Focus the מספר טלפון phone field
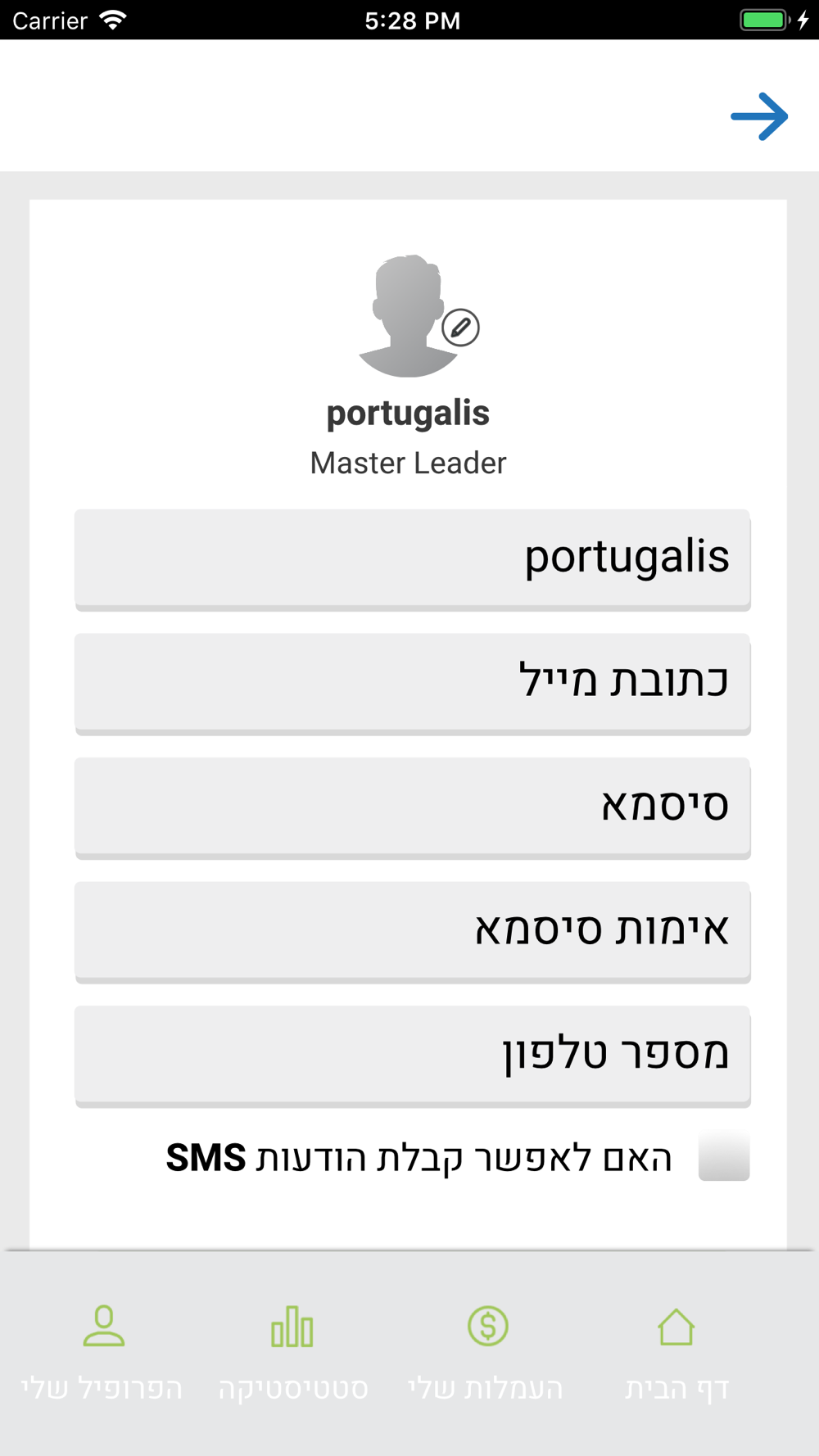The image size is (819, 1456). (x=412, y=1056)
